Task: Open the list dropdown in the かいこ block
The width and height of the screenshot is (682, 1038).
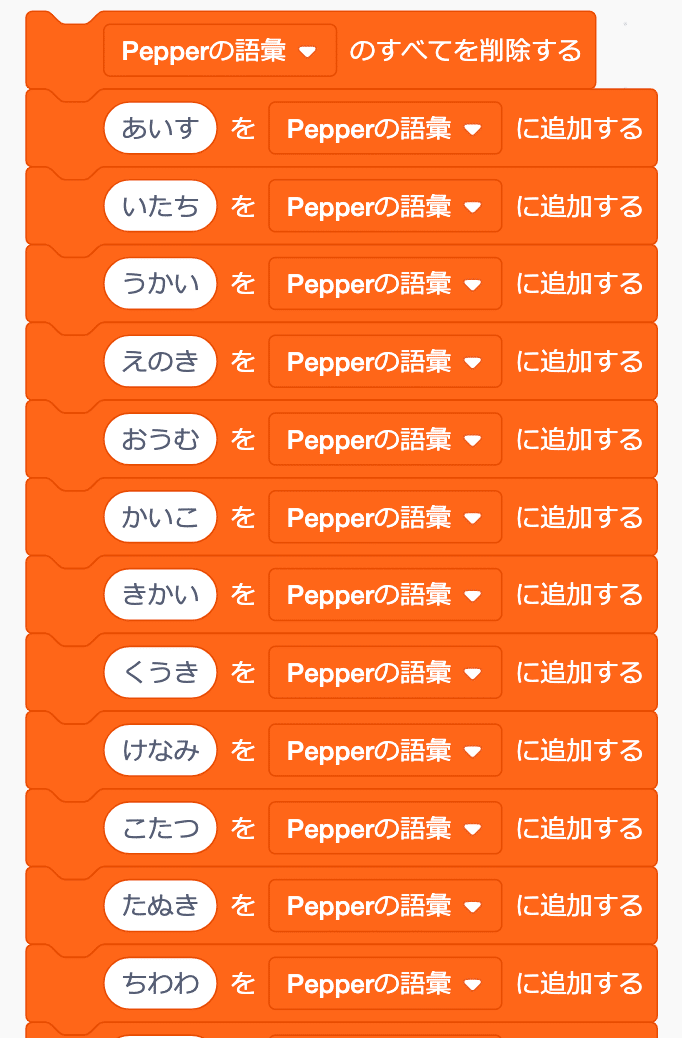Action: pyautogui.click(x=385, y=517)
